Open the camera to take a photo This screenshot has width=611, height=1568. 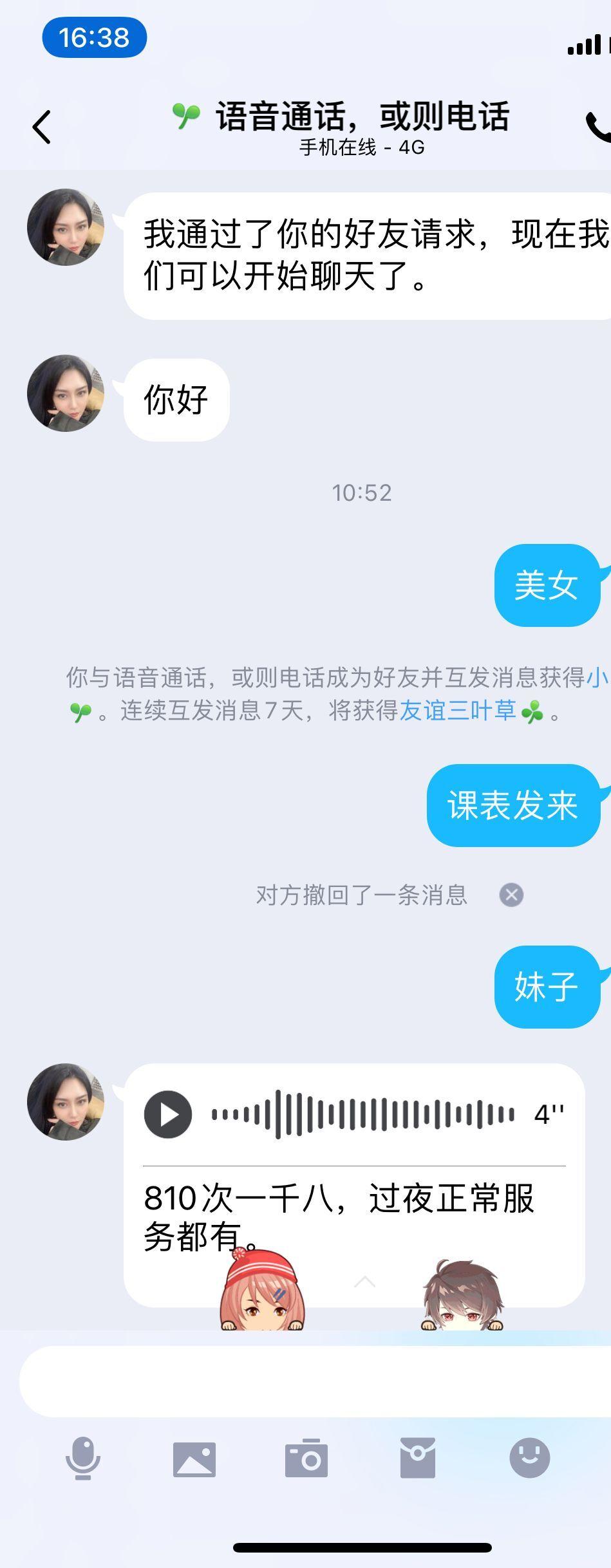(x=306, y=1459)
